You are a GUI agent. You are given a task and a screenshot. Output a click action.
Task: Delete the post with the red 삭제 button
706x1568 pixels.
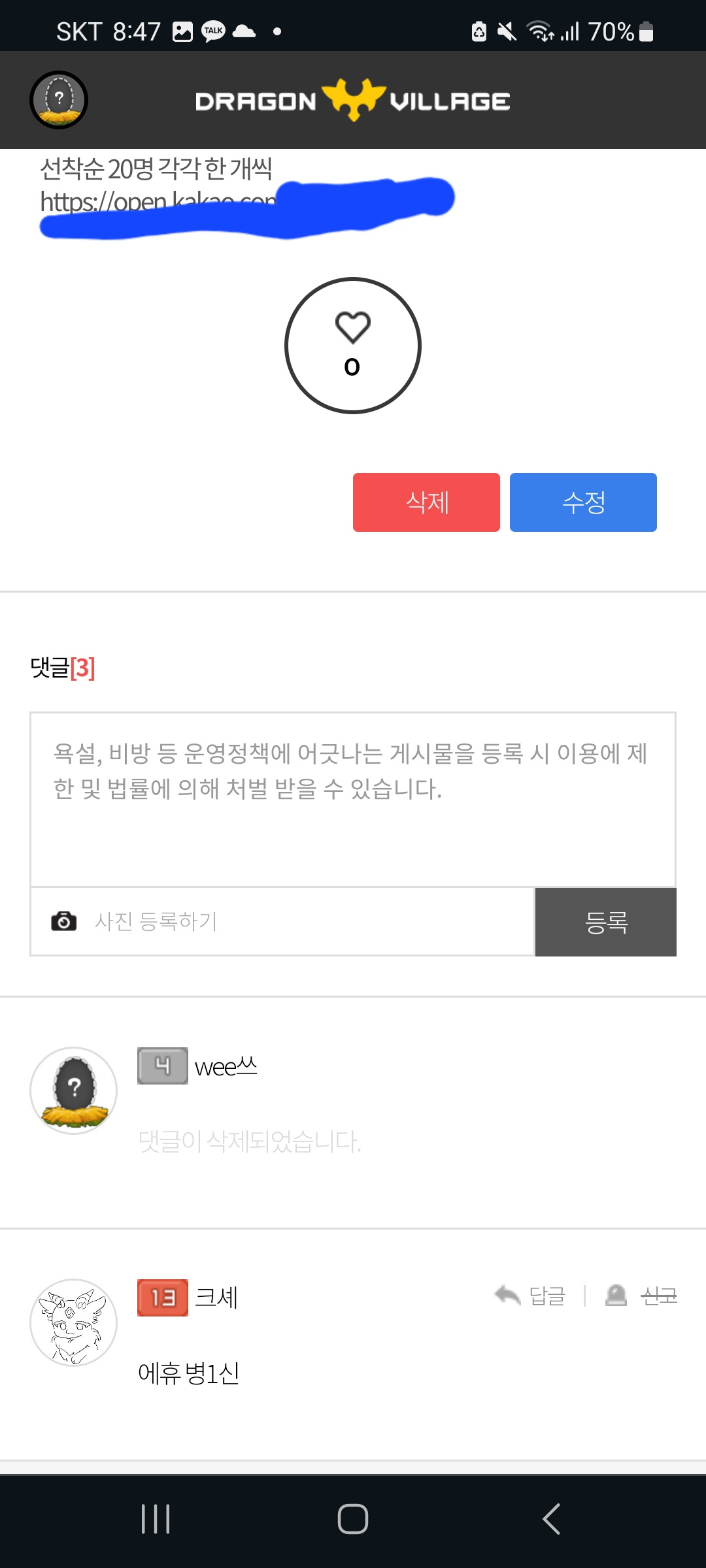point(426,502)
